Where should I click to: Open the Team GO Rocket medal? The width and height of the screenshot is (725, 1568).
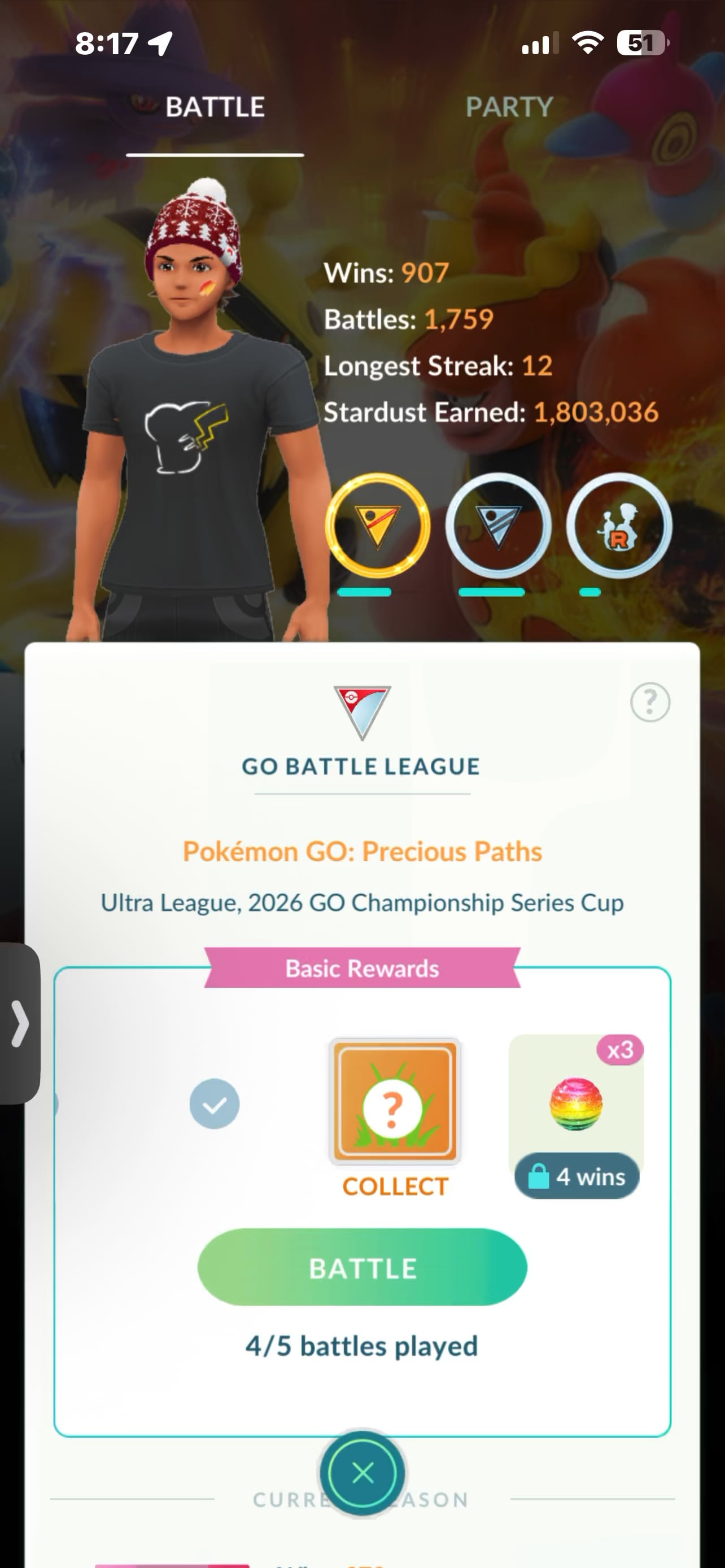[x=618, y=525]
